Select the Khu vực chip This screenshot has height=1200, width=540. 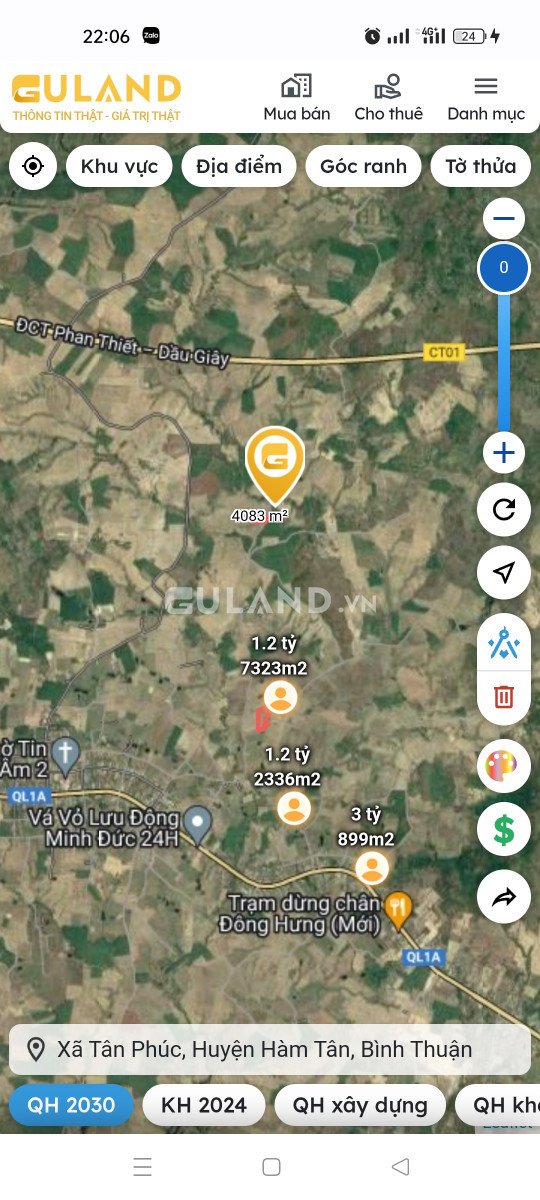[119, 166]
